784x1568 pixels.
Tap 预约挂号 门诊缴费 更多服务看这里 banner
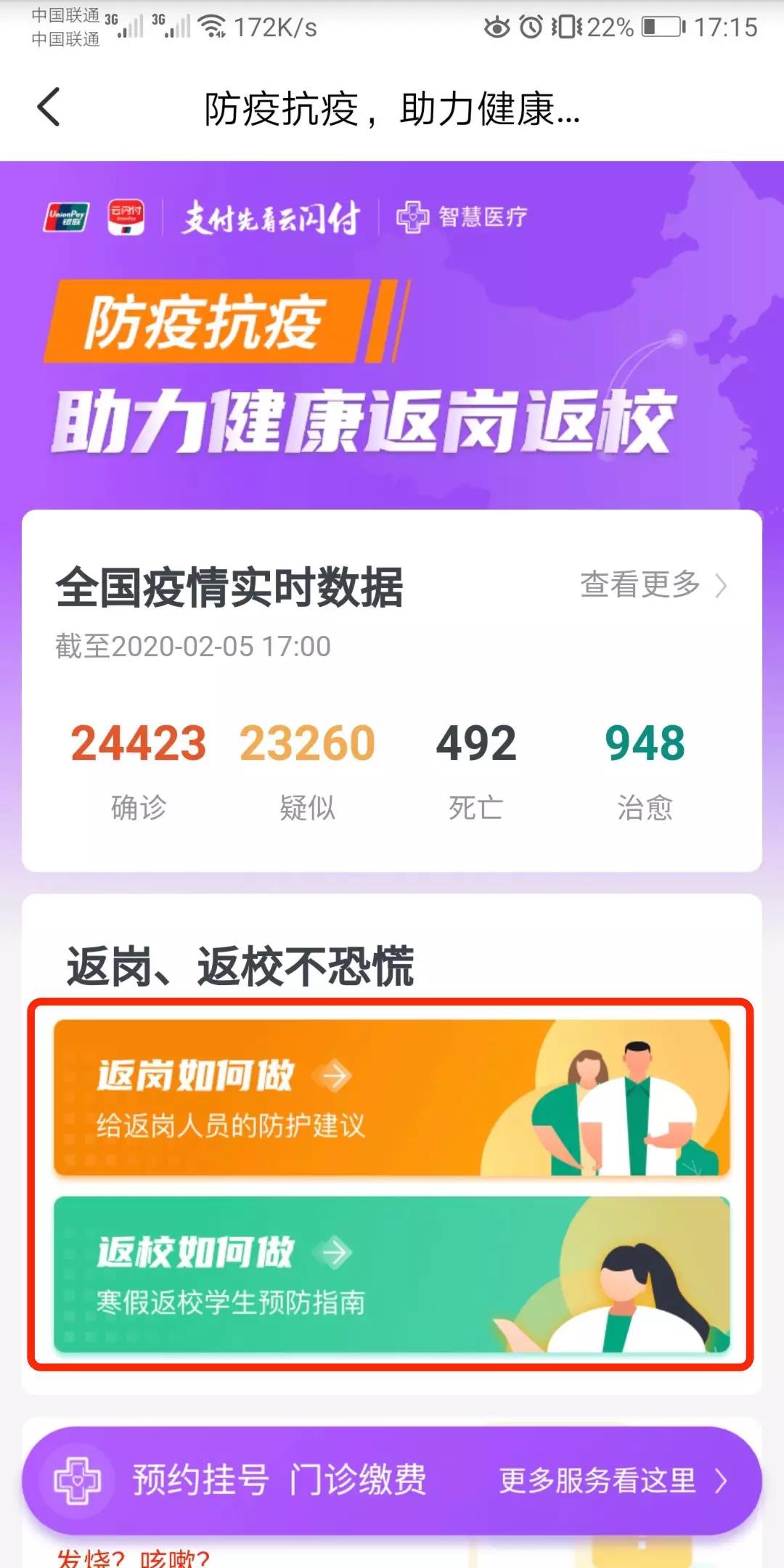pyautogui.click(x=391, y=1480)
